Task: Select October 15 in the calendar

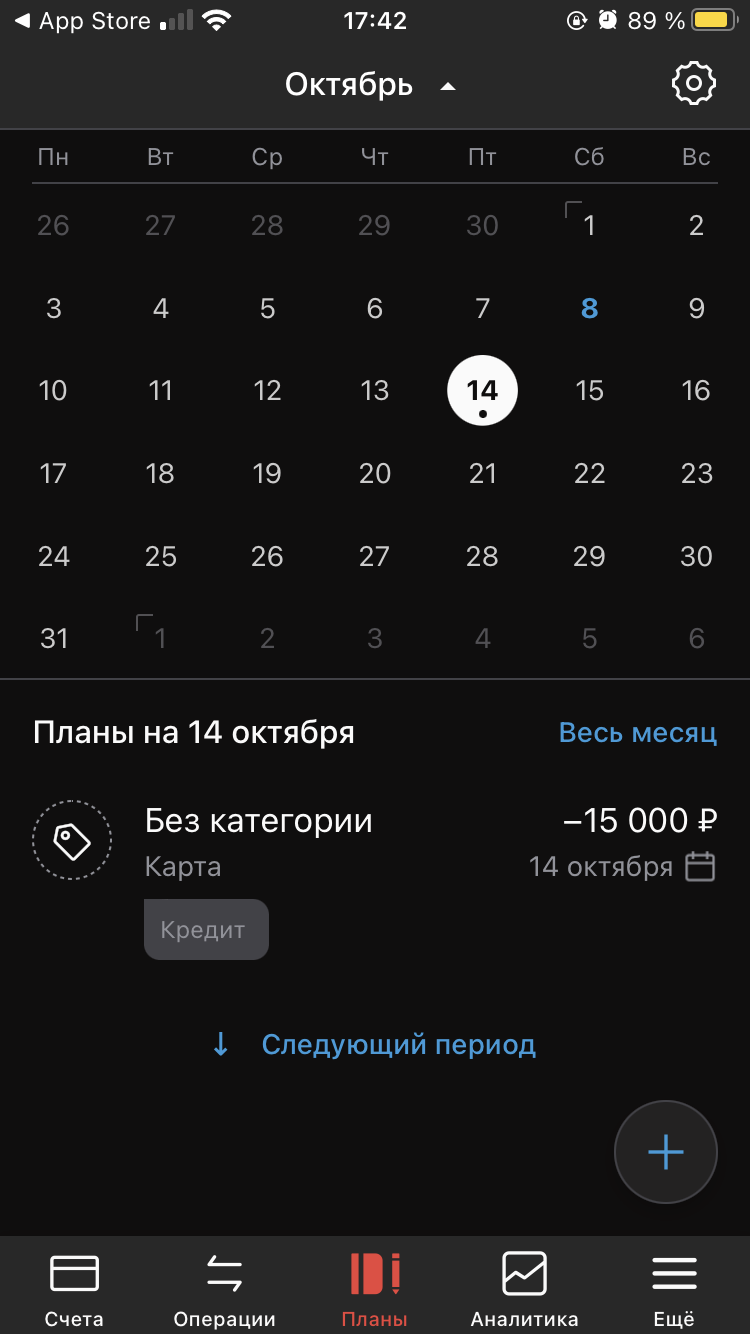Action: coord(589,390)
